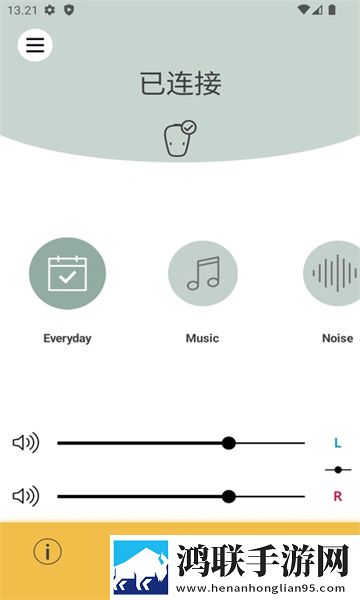Switch to the Music program
The image size is (360, 600).
tap(203, 273)
